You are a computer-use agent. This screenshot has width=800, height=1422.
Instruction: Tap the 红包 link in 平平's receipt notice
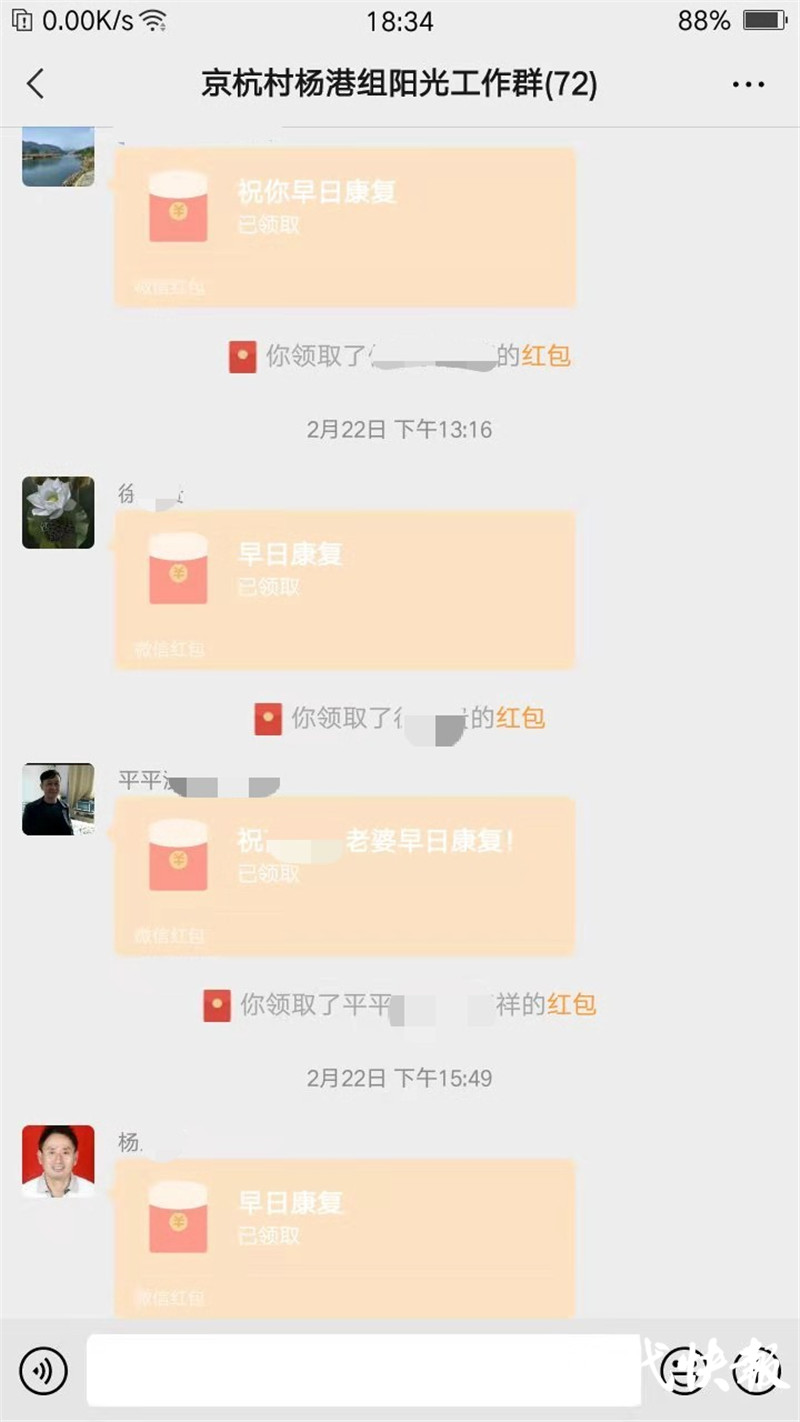point(571,1004)
